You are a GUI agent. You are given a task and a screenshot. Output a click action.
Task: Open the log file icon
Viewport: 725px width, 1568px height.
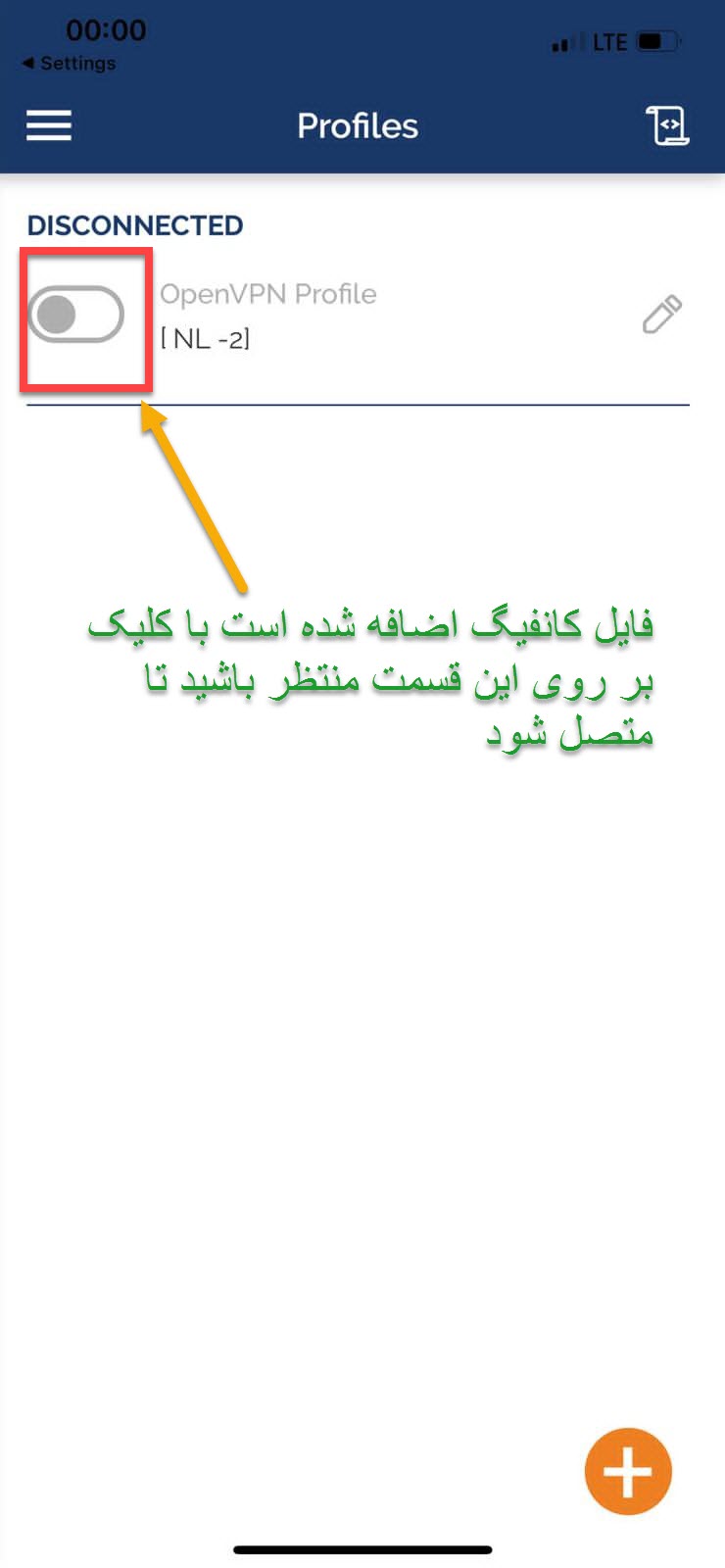tap(667, 125)
